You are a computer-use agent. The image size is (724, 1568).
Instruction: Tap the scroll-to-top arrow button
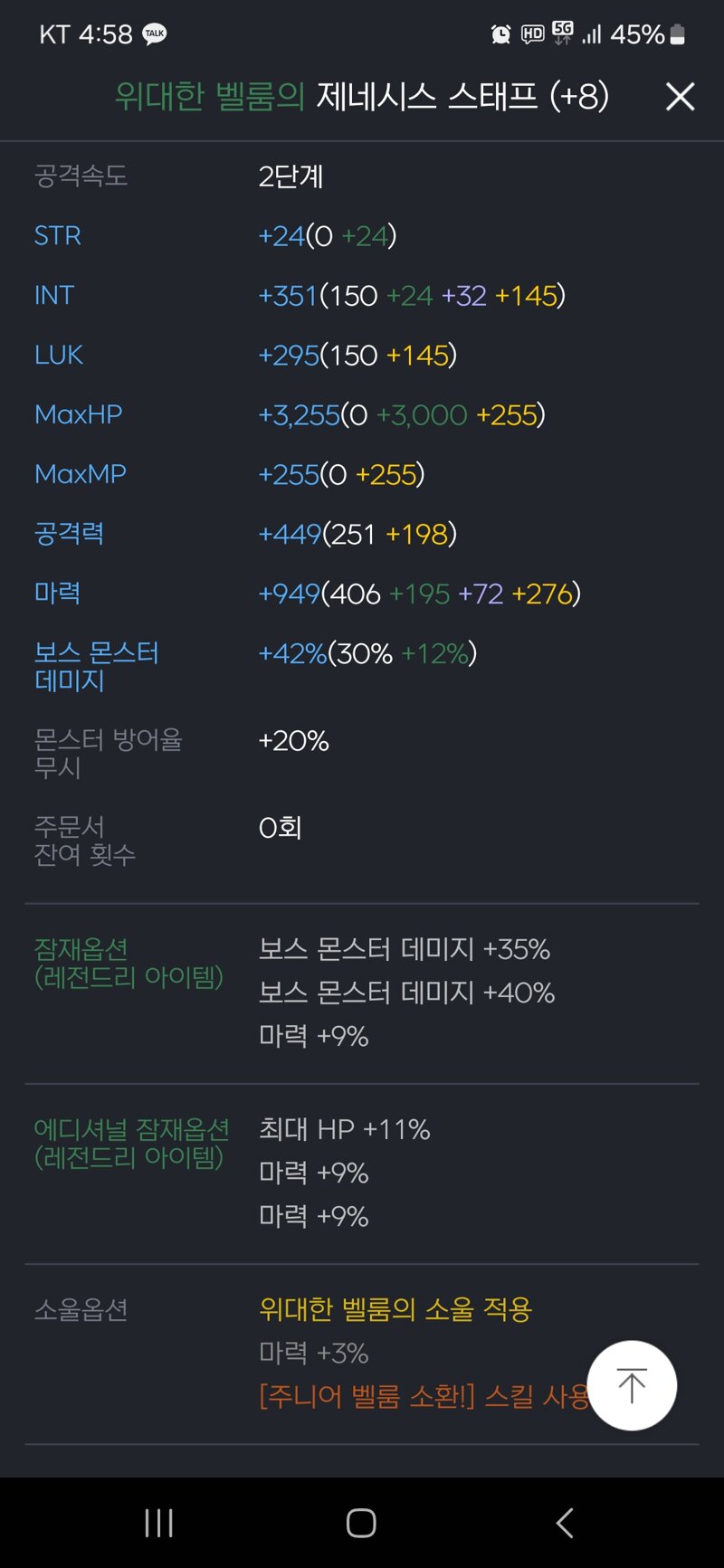click(x=632, y=1385)
